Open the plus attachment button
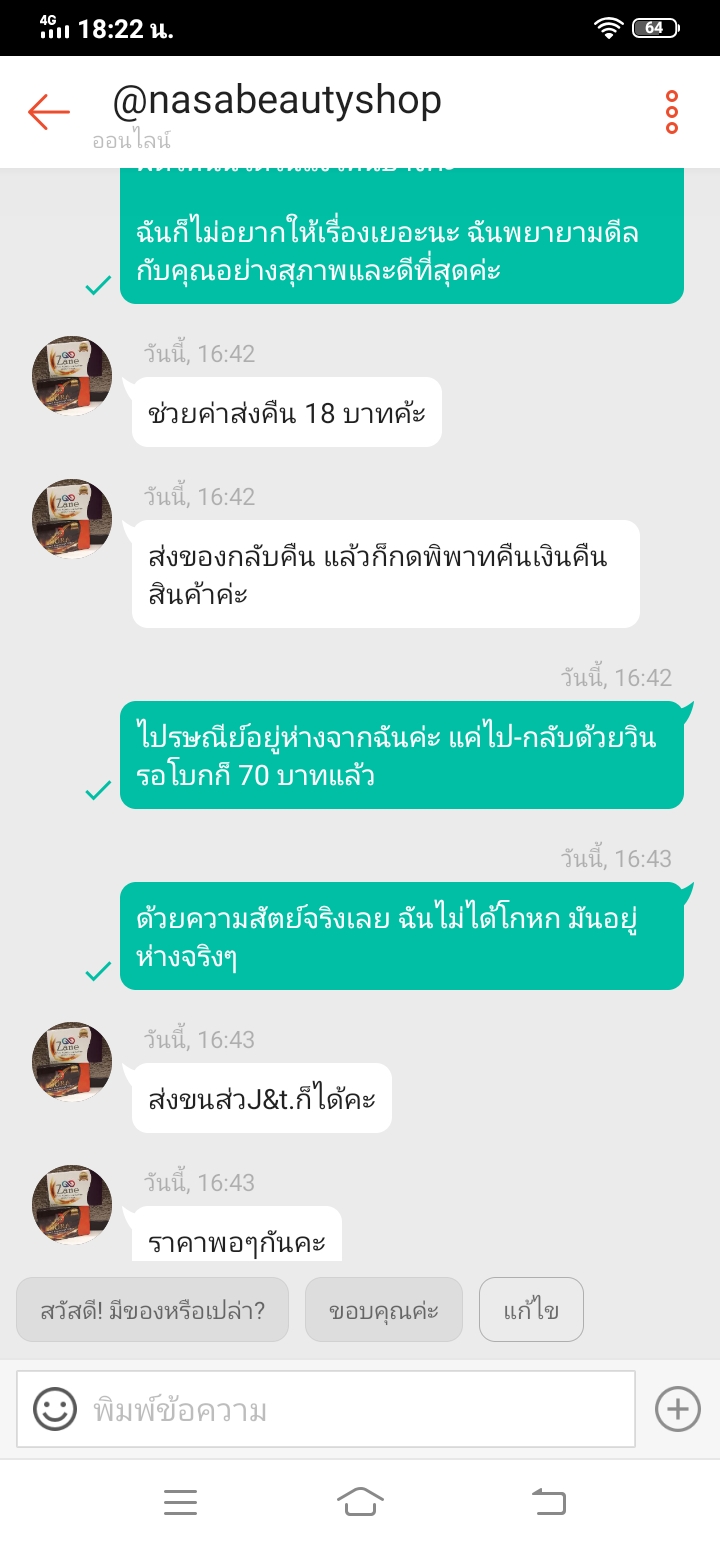 click(677, 1409)
